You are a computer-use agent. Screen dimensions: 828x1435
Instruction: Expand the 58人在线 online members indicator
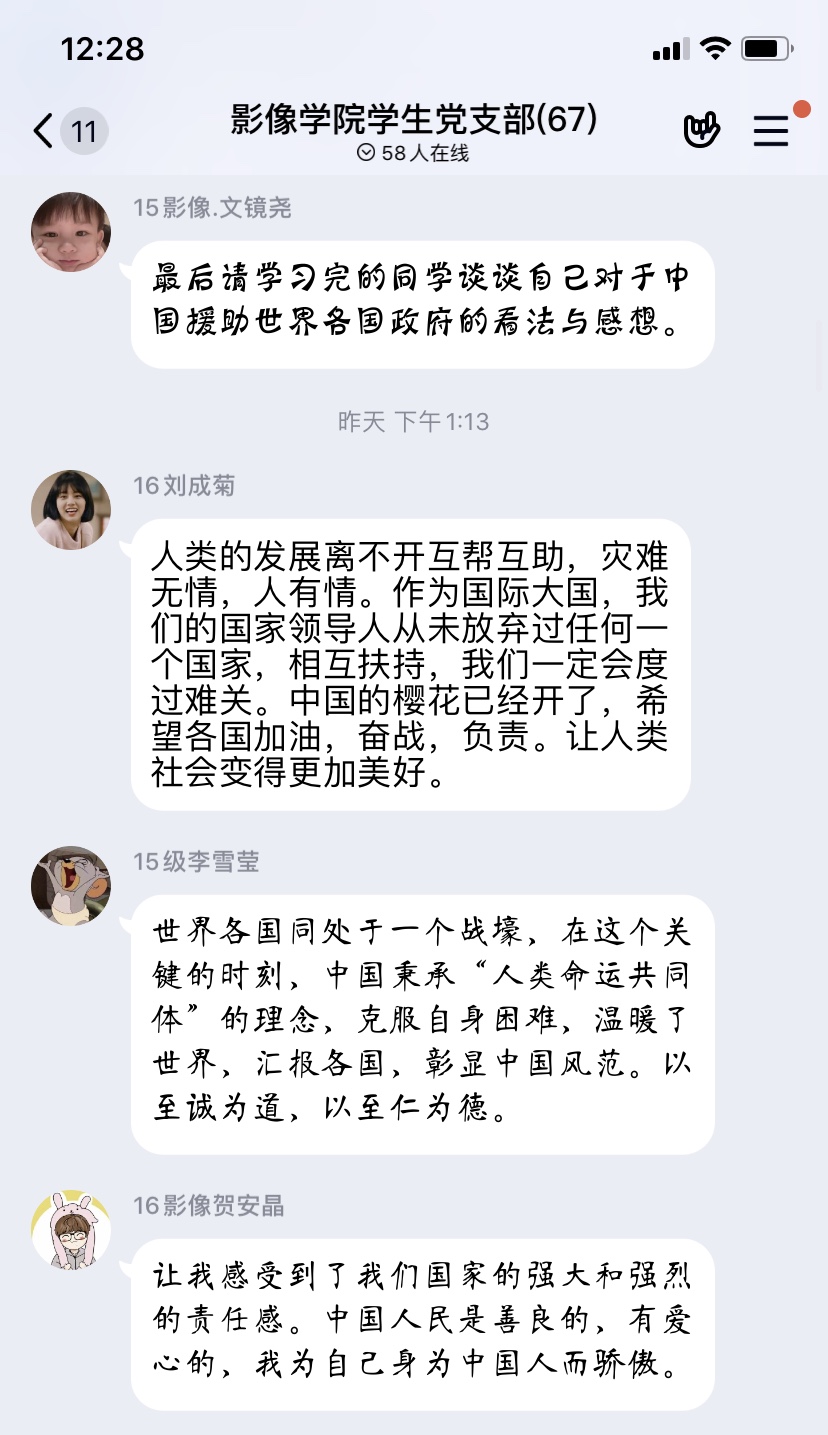pyautogui.click(x=413, y=153)
